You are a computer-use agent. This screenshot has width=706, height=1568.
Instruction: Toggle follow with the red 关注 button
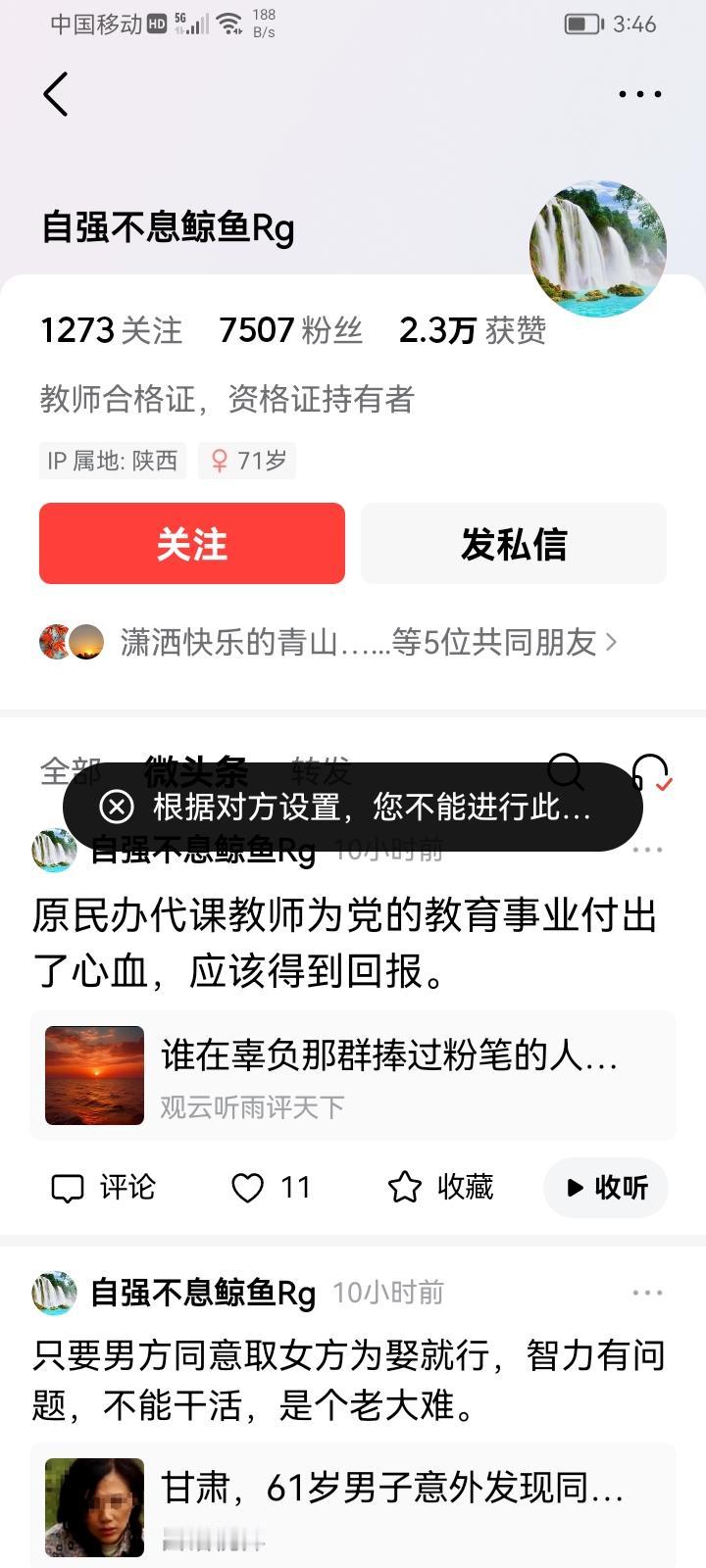[x=191, y=544]
